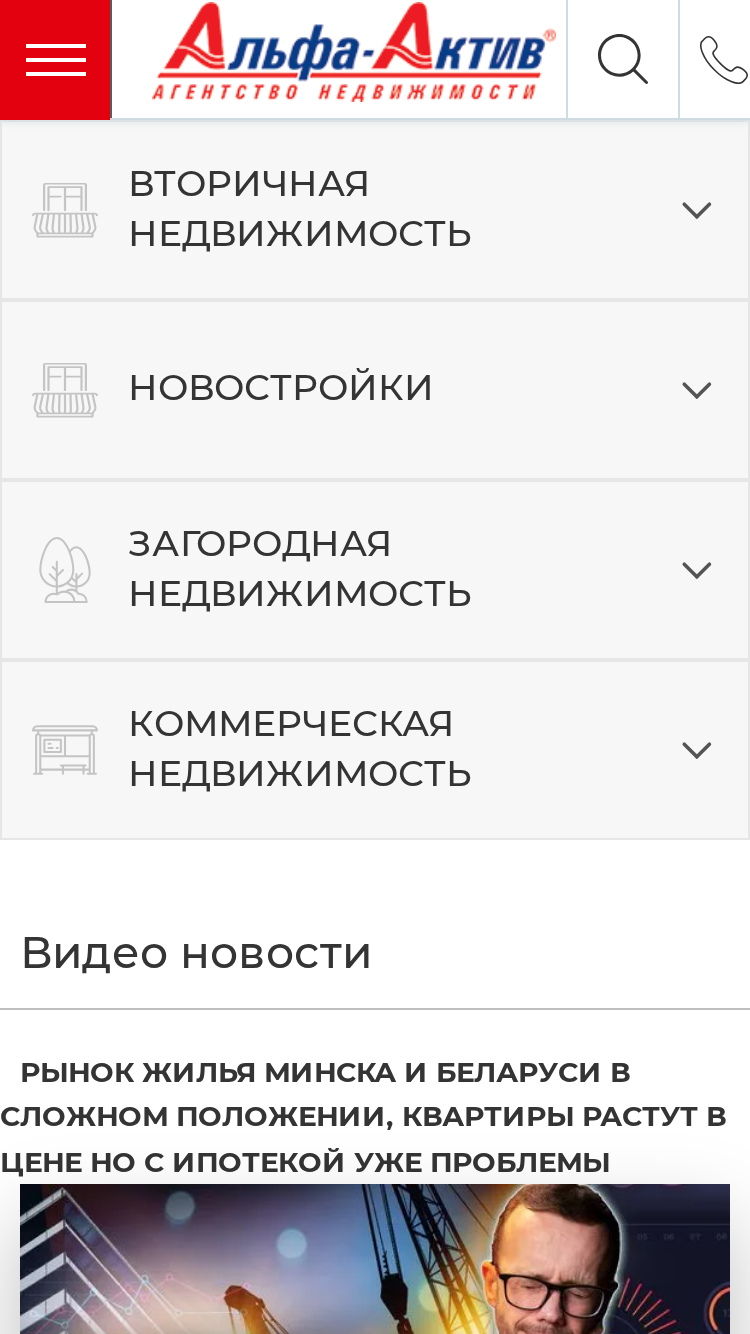The width and height of the screenshot is (750, 1334).
Task: Go to homepage via Альфа-Актив logo
Action: click(x=354, y=53)
